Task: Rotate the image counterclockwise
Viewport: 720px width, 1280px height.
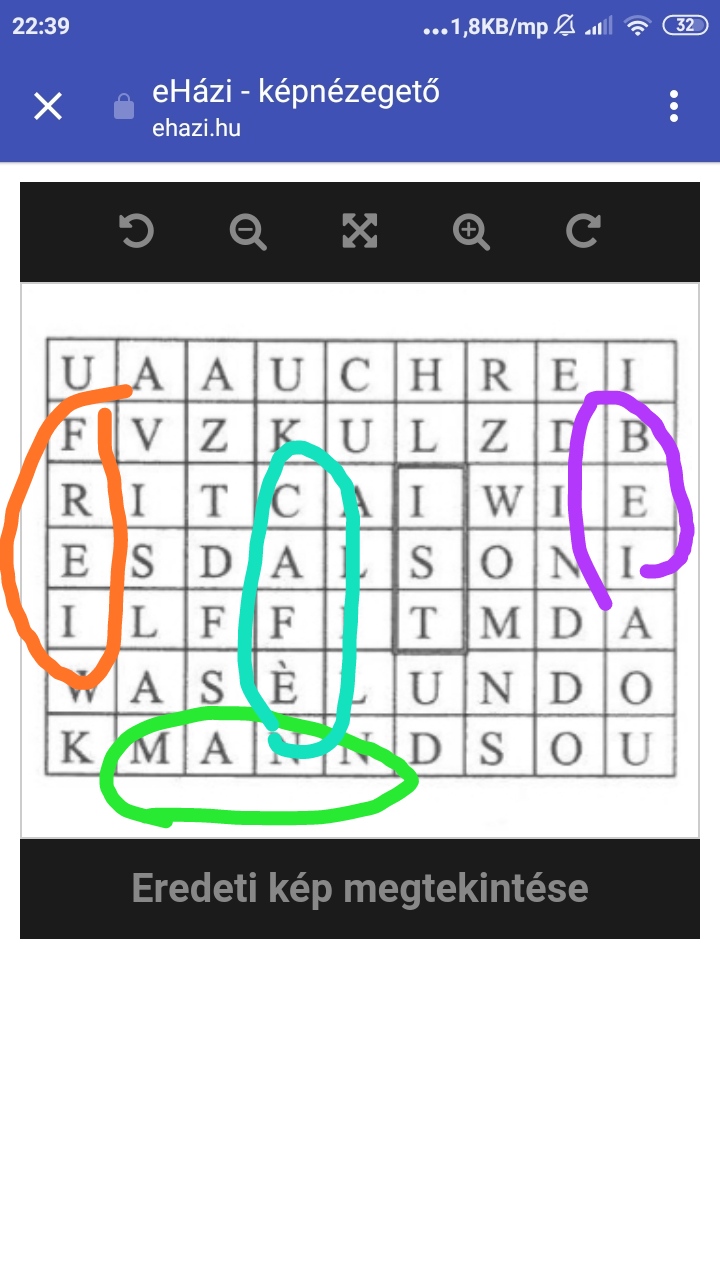Action: point(136,232)
